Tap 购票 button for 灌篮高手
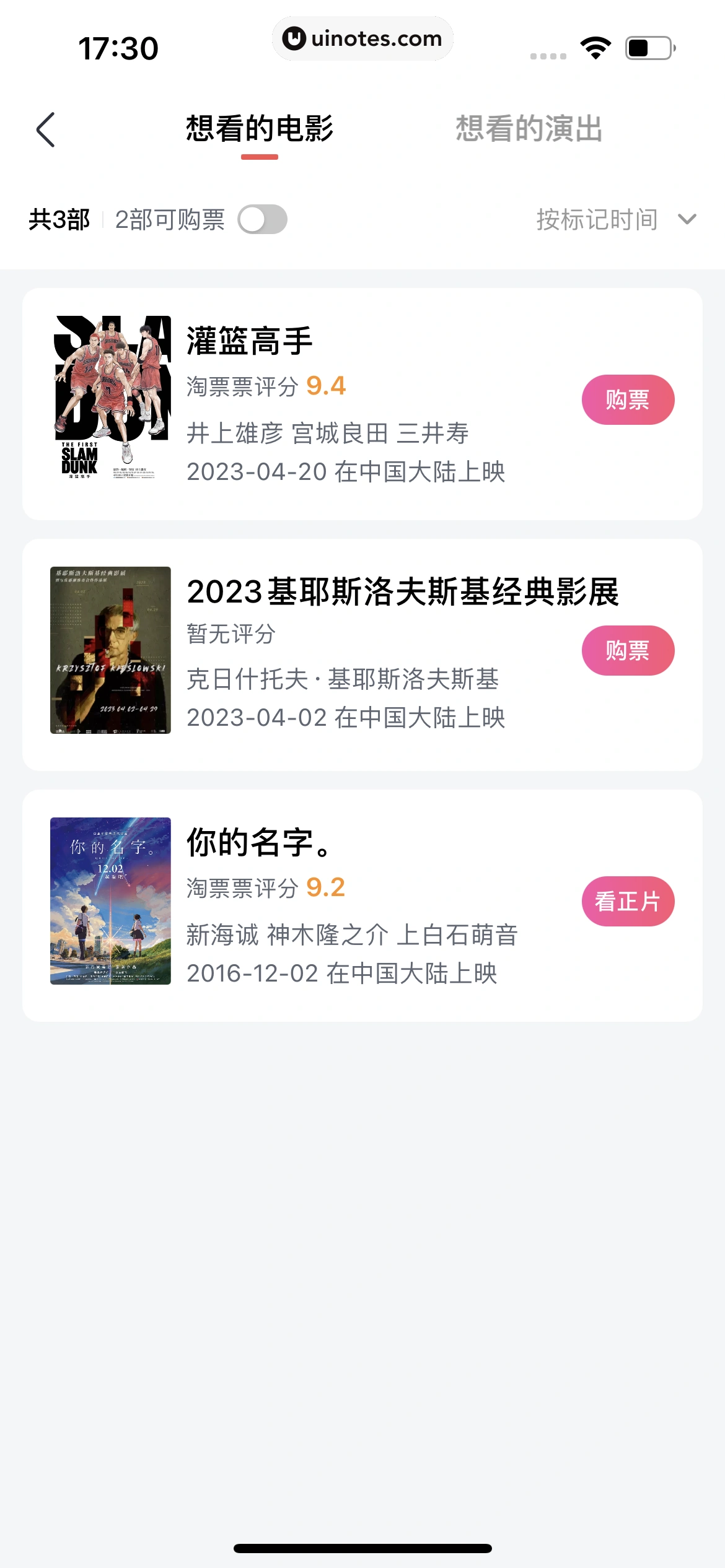 [628, 399]
